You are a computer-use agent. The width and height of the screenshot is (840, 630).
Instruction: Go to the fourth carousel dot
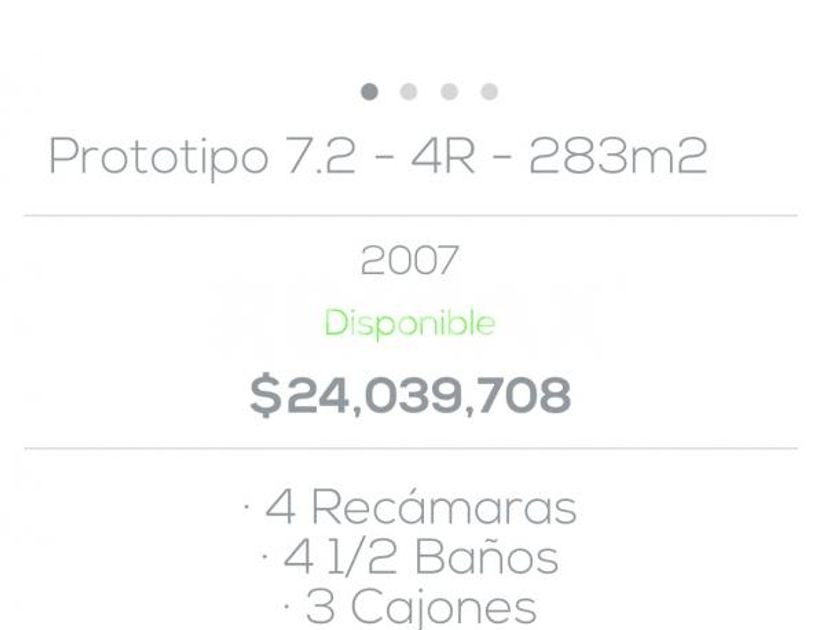click(489, 92)
